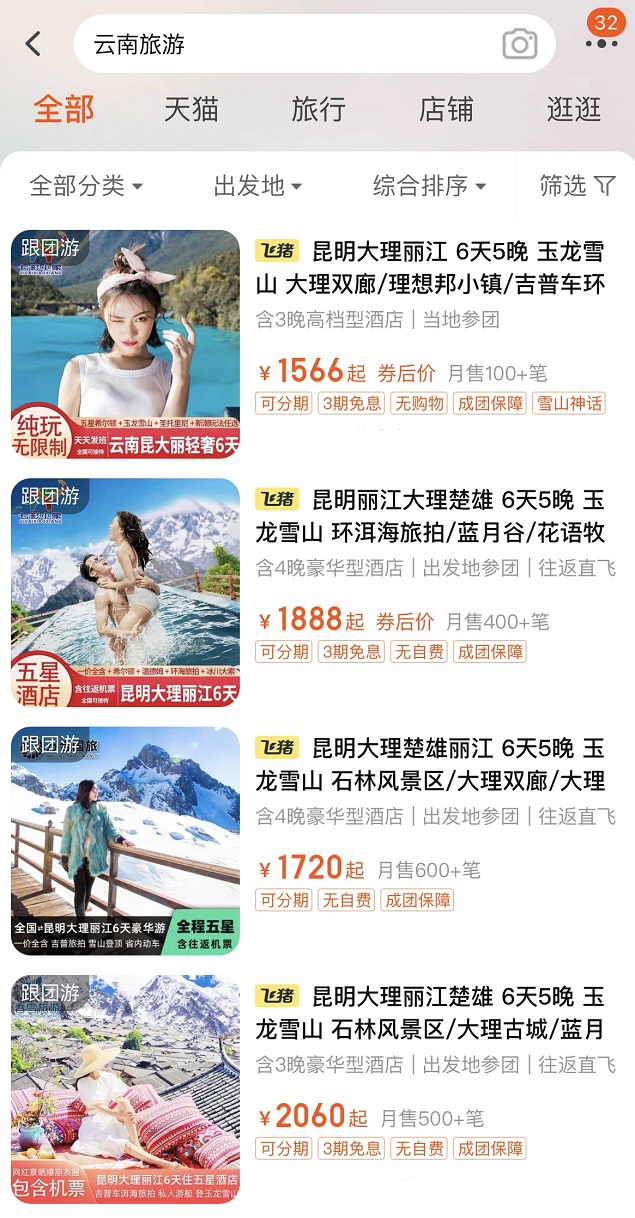Viewport: 635px width, 1218px height.
Task: Switch to the 旅行 tab
Action: 318,109
